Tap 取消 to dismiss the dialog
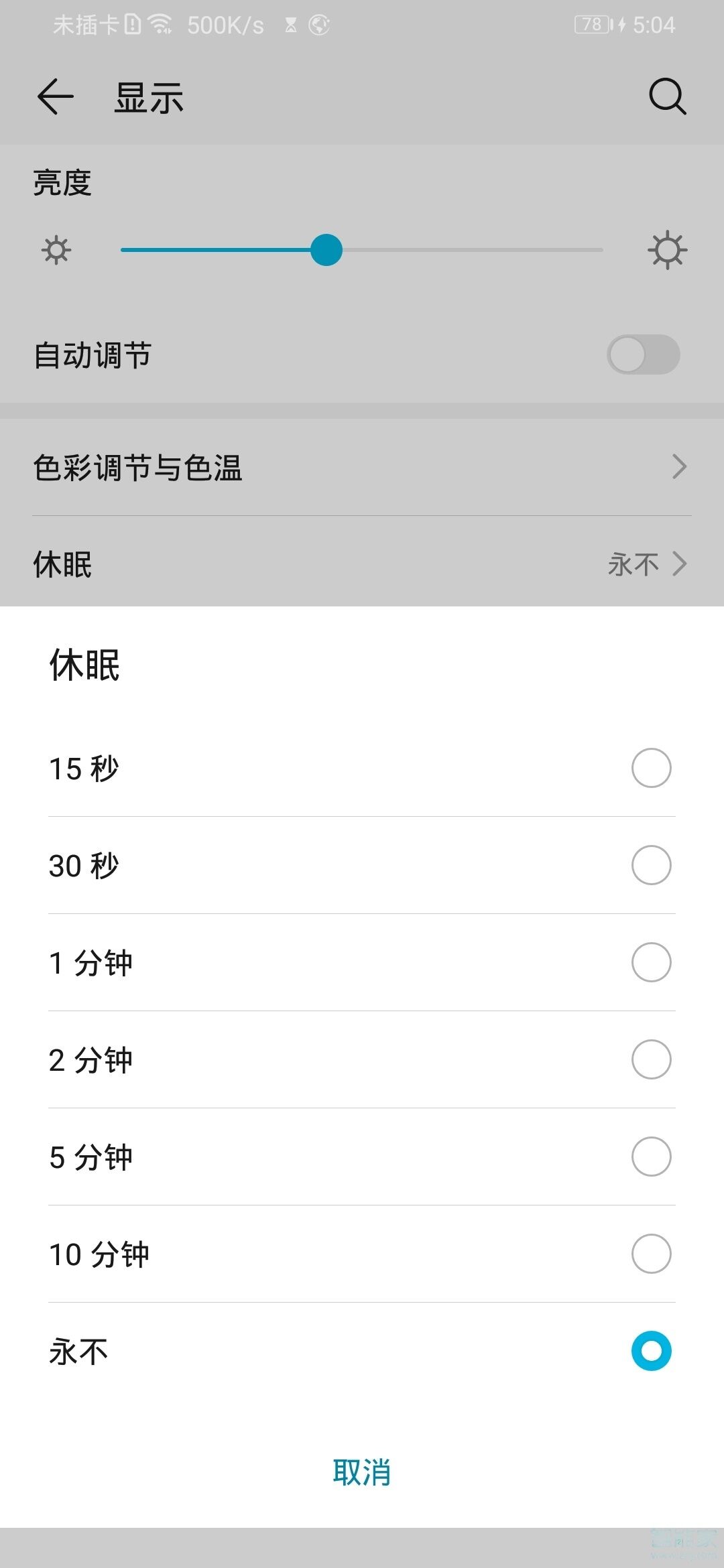 (362, 1472)
